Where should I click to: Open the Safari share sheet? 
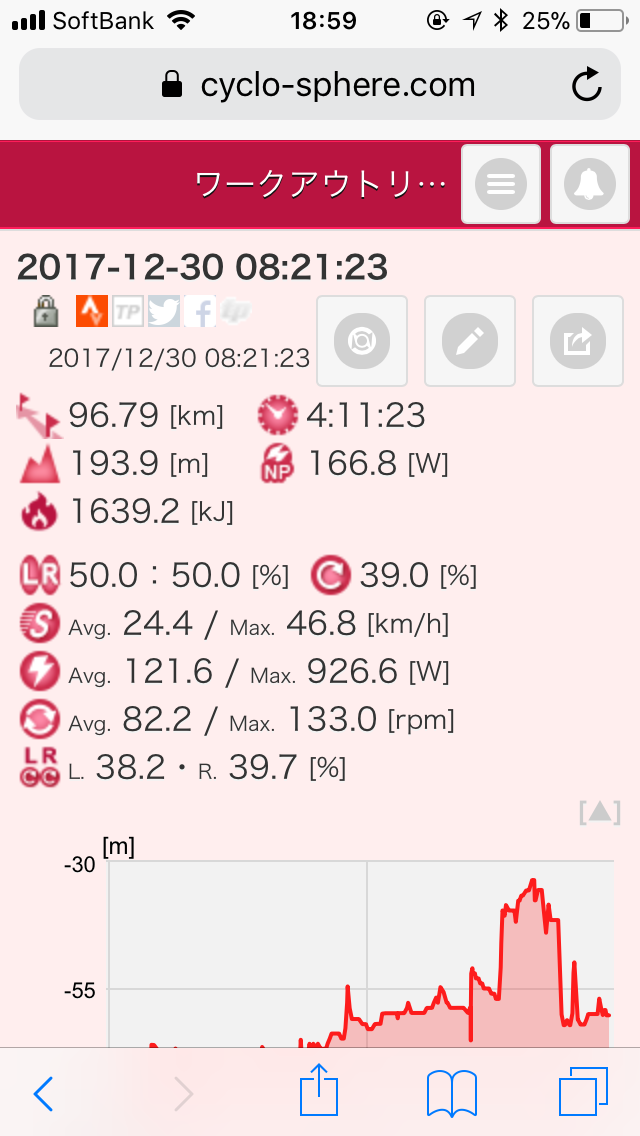click(319, 1089)
